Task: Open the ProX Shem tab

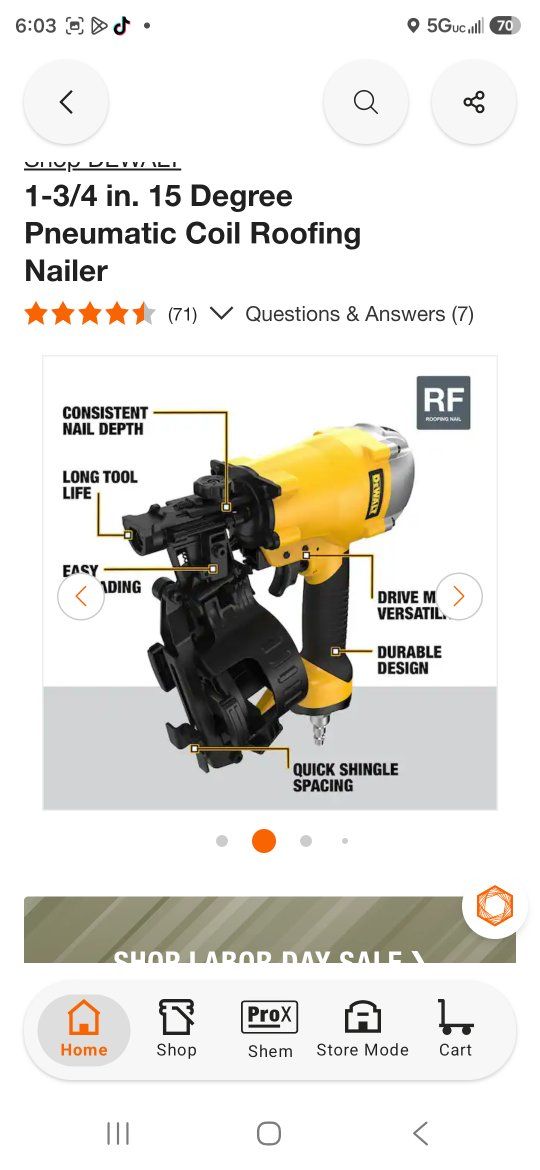Action: [x=270, y=1030]
